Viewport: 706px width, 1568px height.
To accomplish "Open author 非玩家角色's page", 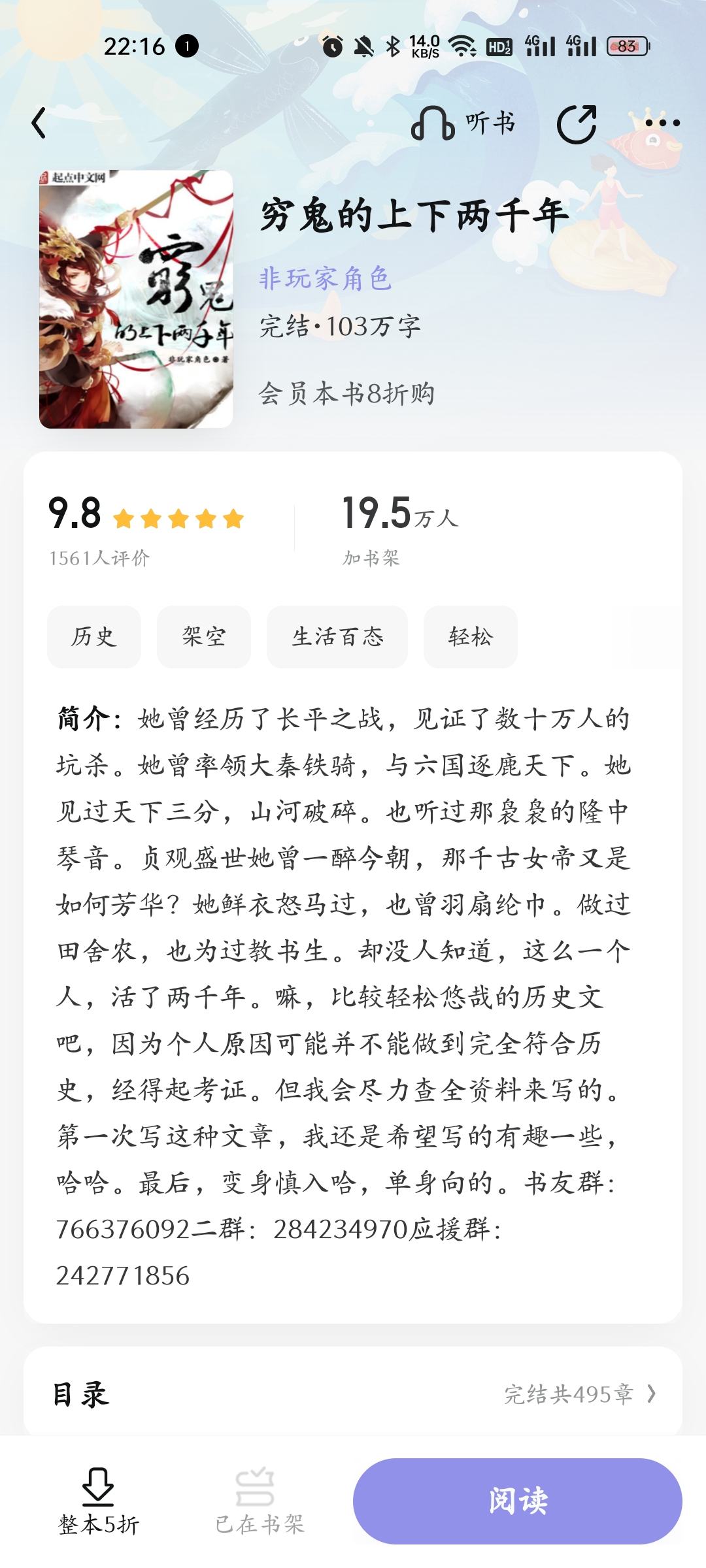I will [x=326, y=278].
